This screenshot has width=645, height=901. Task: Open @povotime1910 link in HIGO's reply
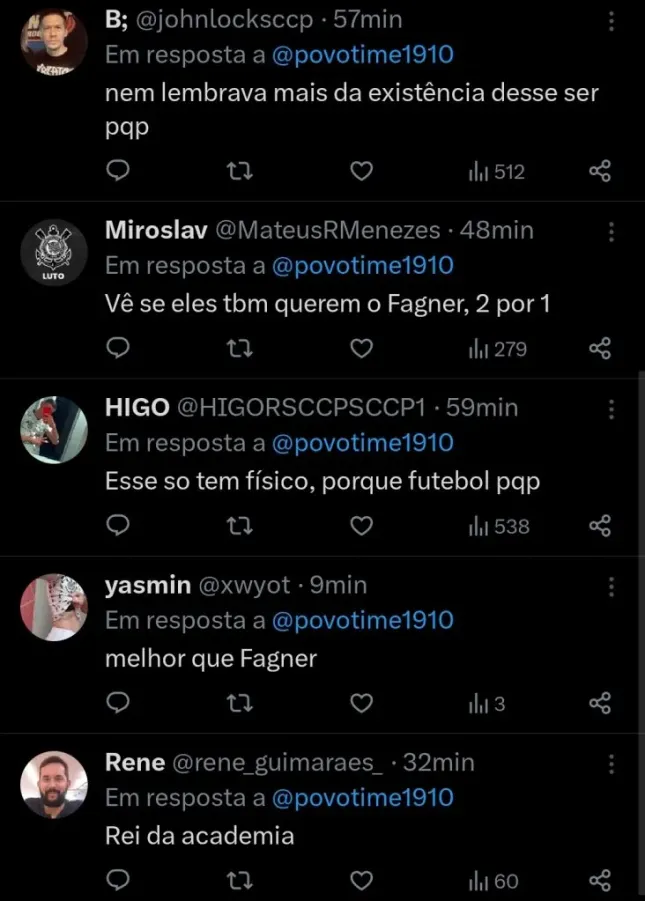pos(362,443)
